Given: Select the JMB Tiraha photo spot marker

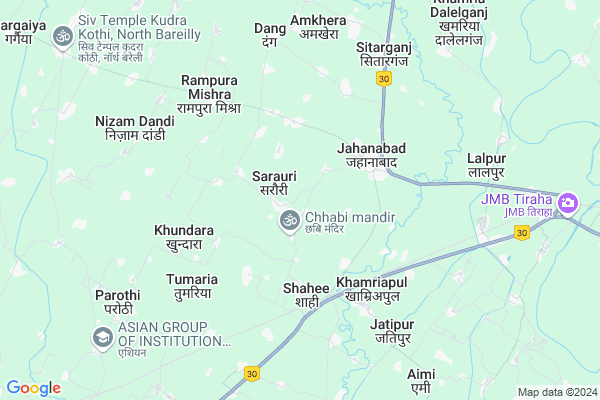Looking at the screenshot, I should tap(568, 203).
